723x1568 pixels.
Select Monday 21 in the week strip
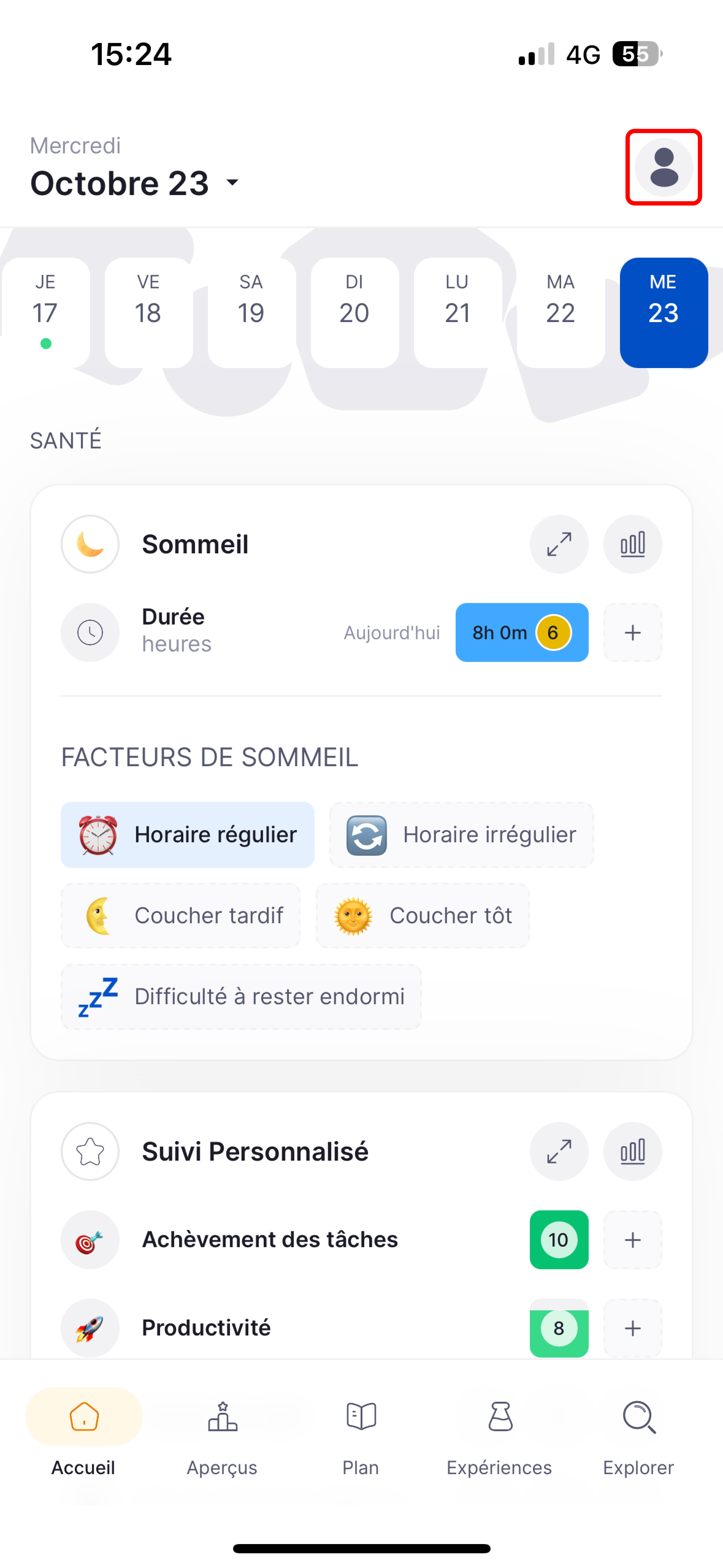[457, 312]
